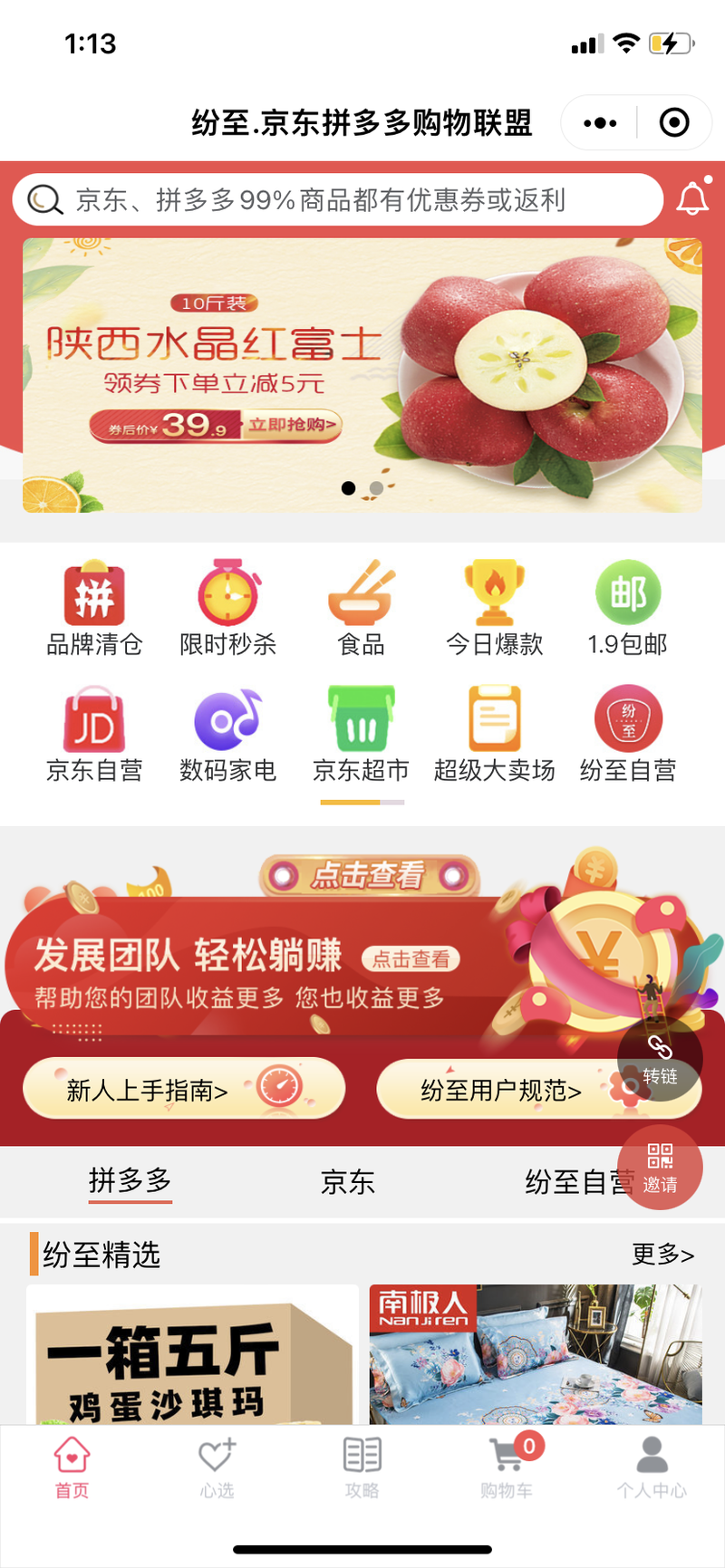Screen dimensions: 725x1568
Task: Tap the search box for 京东、拼多多 coupons
Action: 338,199
